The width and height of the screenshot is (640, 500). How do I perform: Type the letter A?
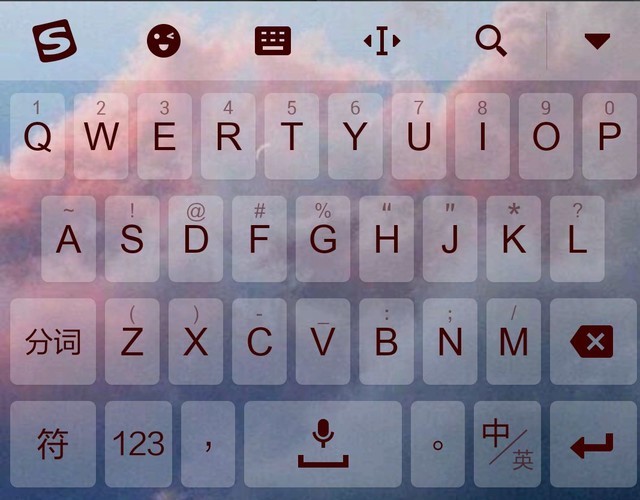69,238
